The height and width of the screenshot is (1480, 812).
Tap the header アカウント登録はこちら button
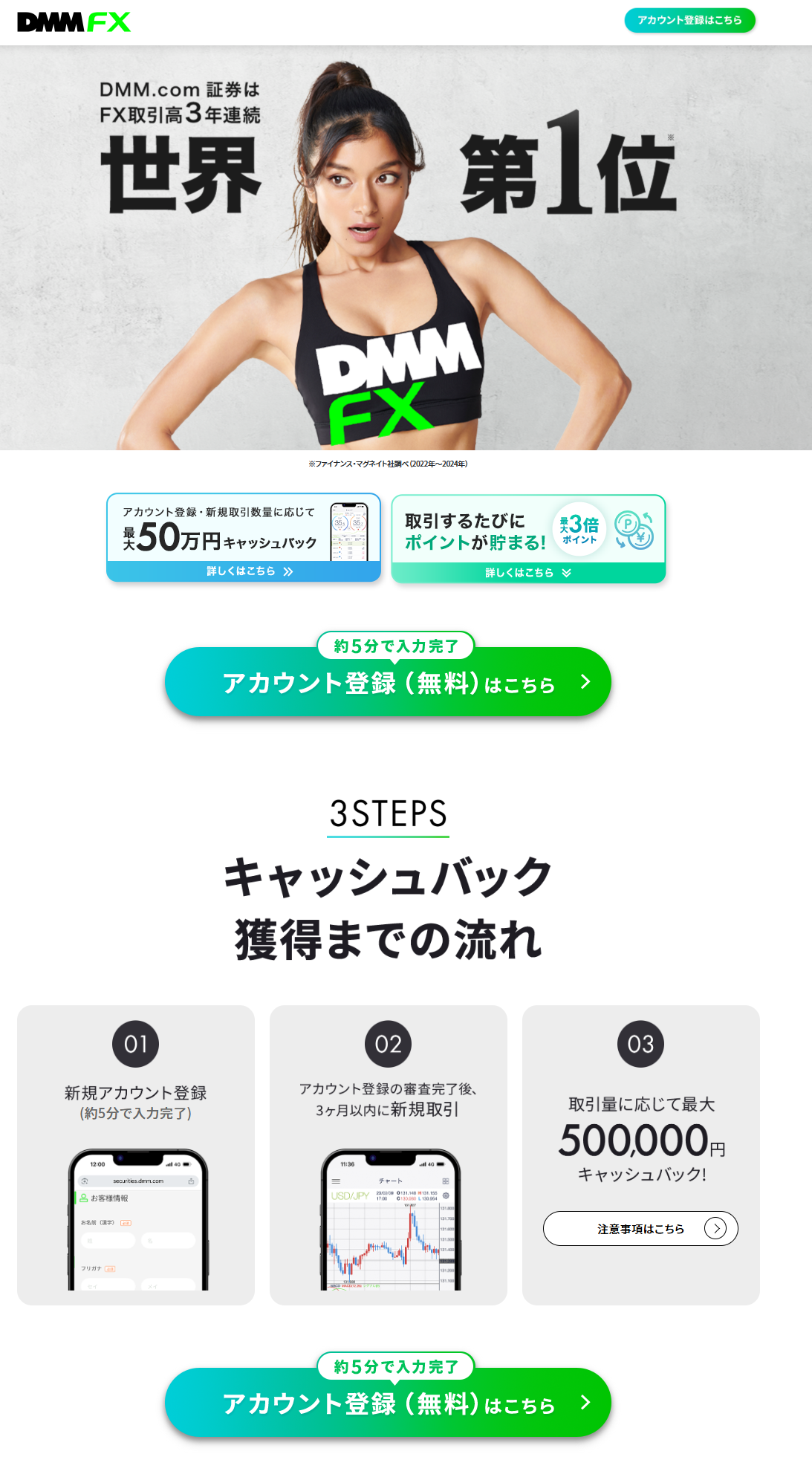pyautogui.click(x=689, y=20)
